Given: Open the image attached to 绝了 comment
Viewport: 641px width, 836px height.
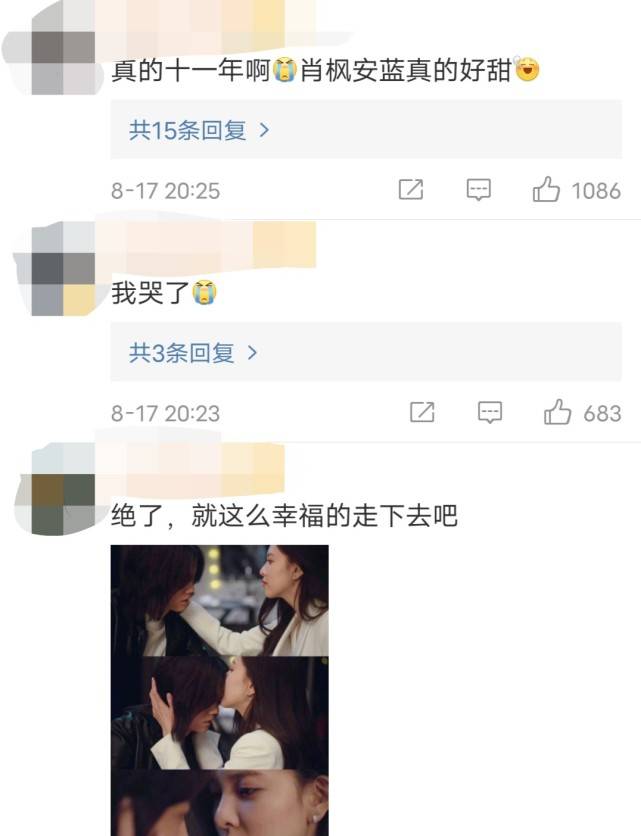Looking at the screenshot, I should 219,690.
